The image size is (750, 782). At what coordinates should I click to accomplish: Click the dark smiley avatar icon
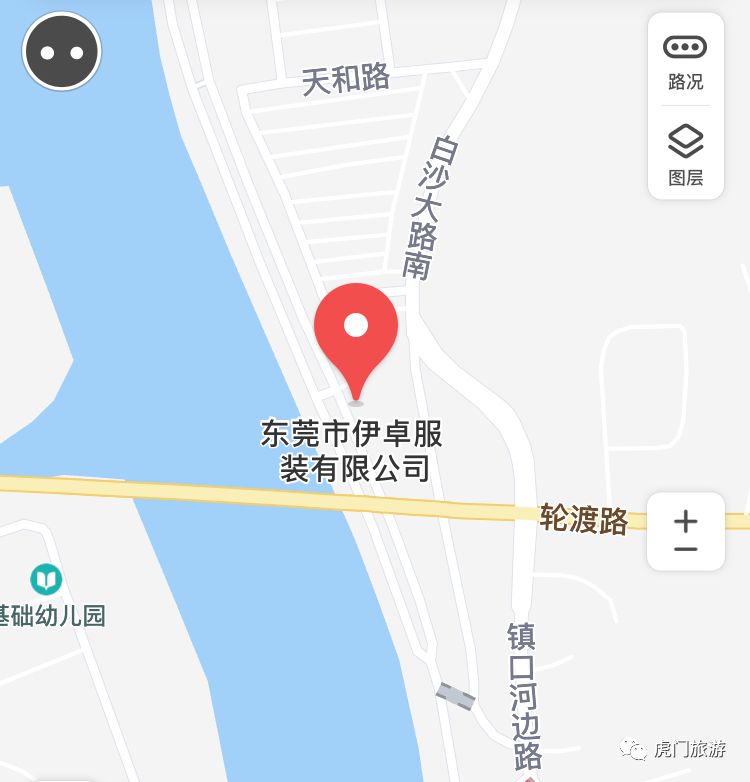(60, 50)
